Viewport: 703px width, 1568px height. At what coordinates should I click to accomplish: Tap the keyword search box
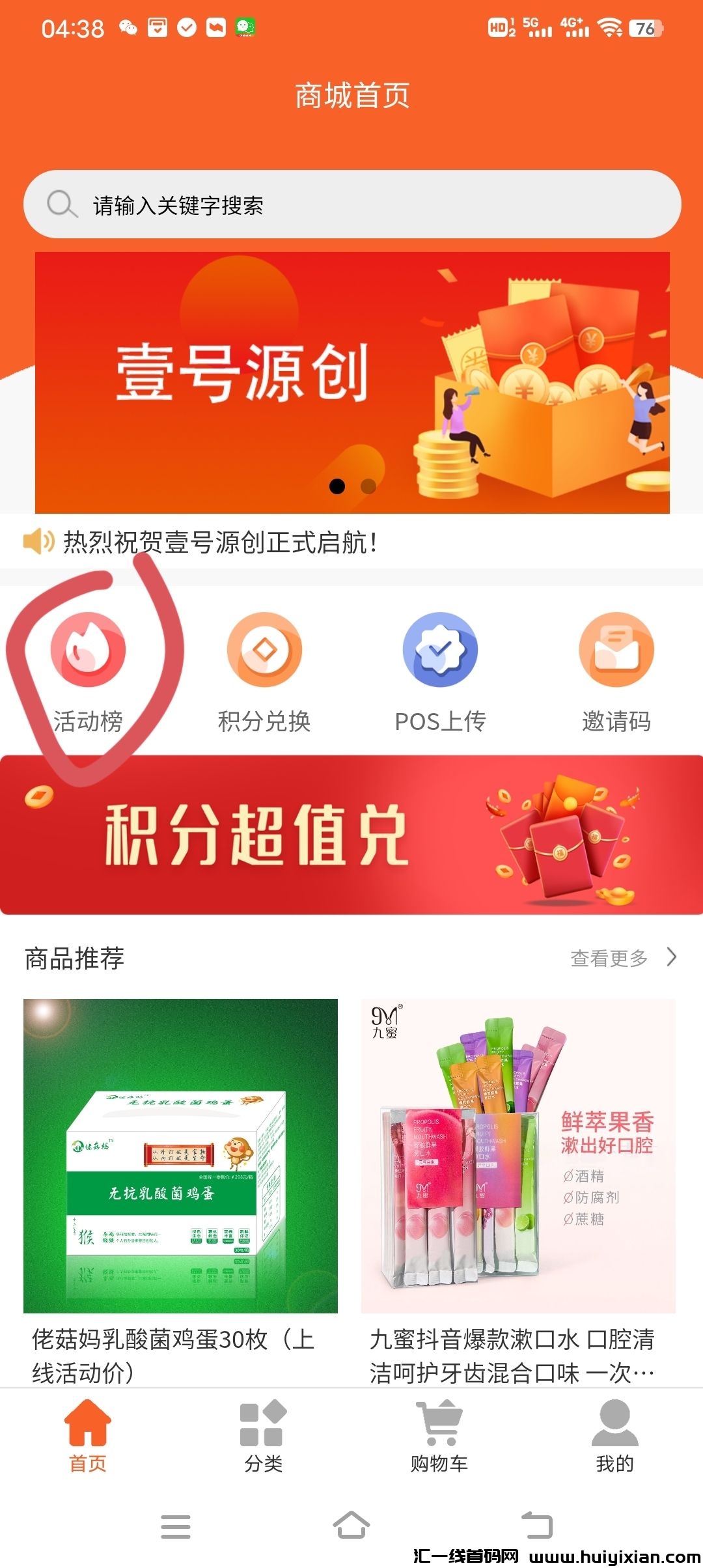[x=351, y=204]
